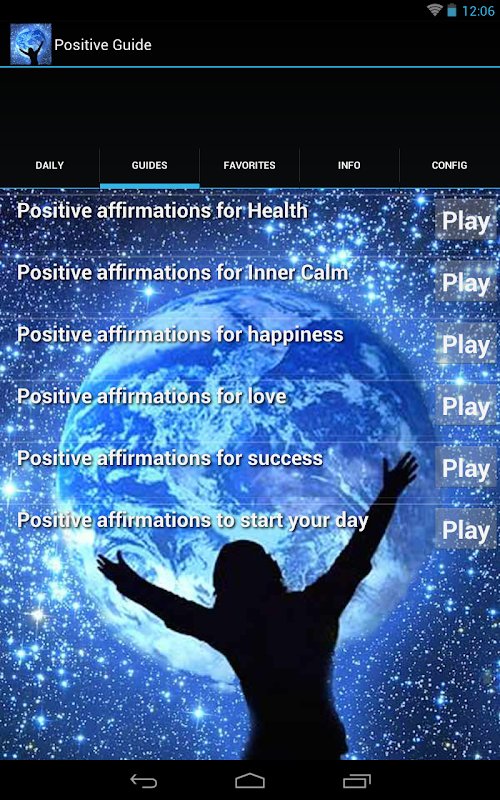Select the Guides tab
The width and height of the screenshot is (500, 800).
click(149, 165)
